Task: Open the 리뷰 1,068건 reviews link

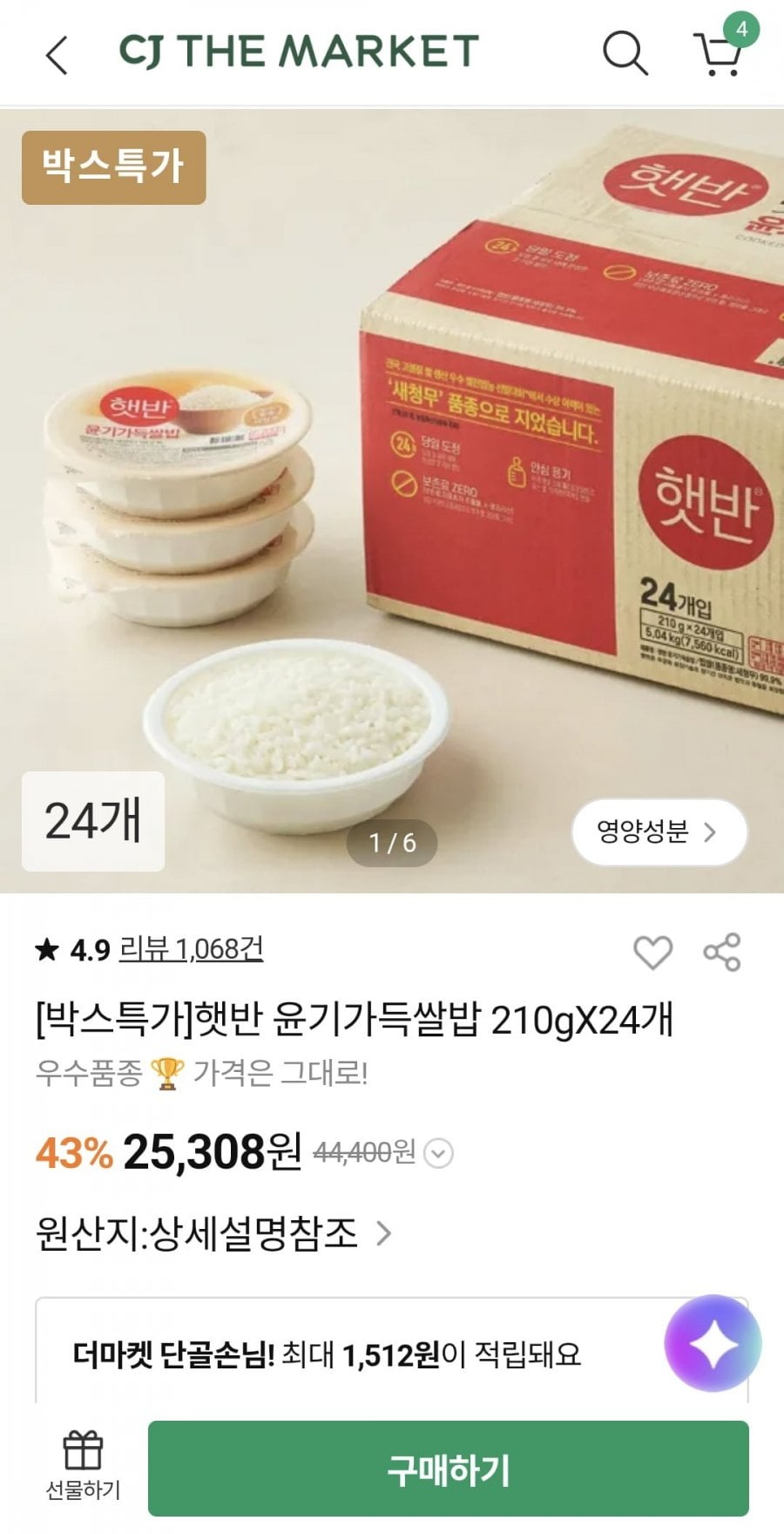Action: [x=191, y=949]
